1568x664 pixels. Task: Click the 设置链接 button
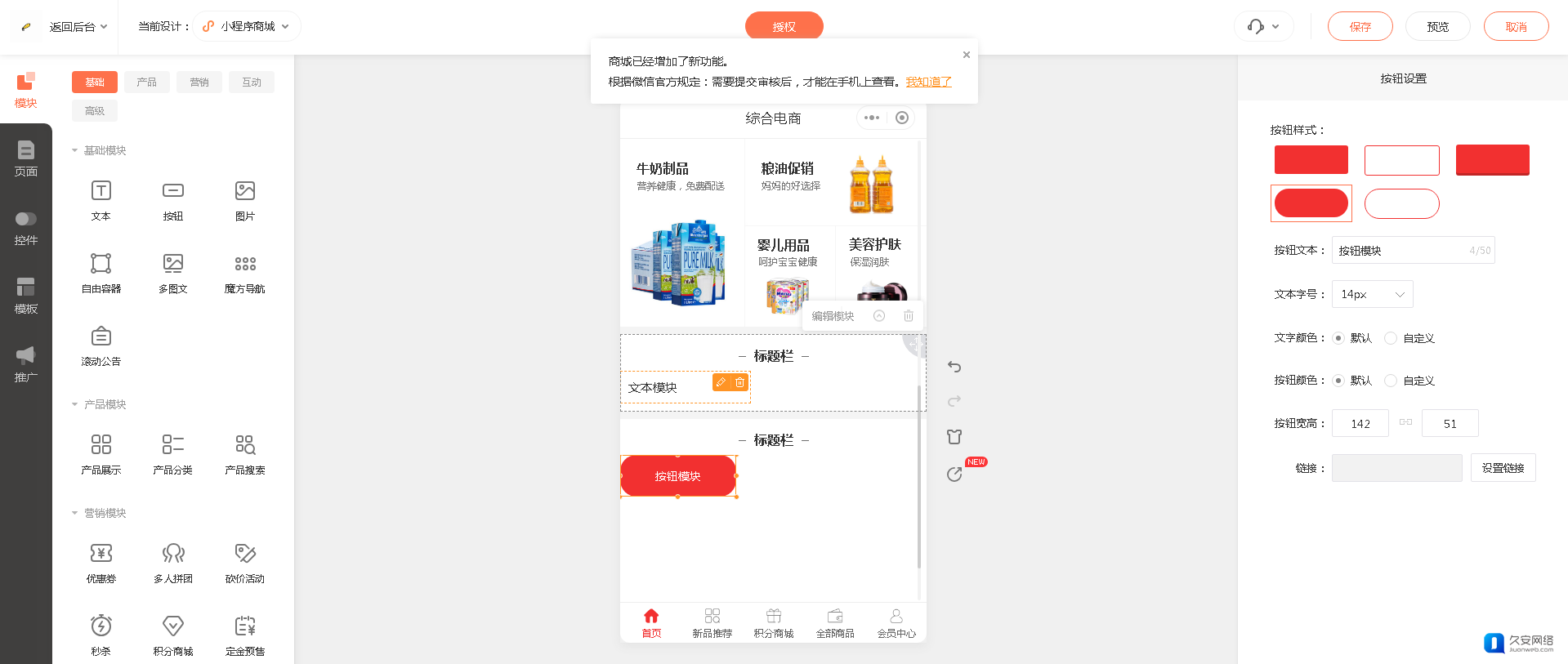click(x=1503, y=468)
